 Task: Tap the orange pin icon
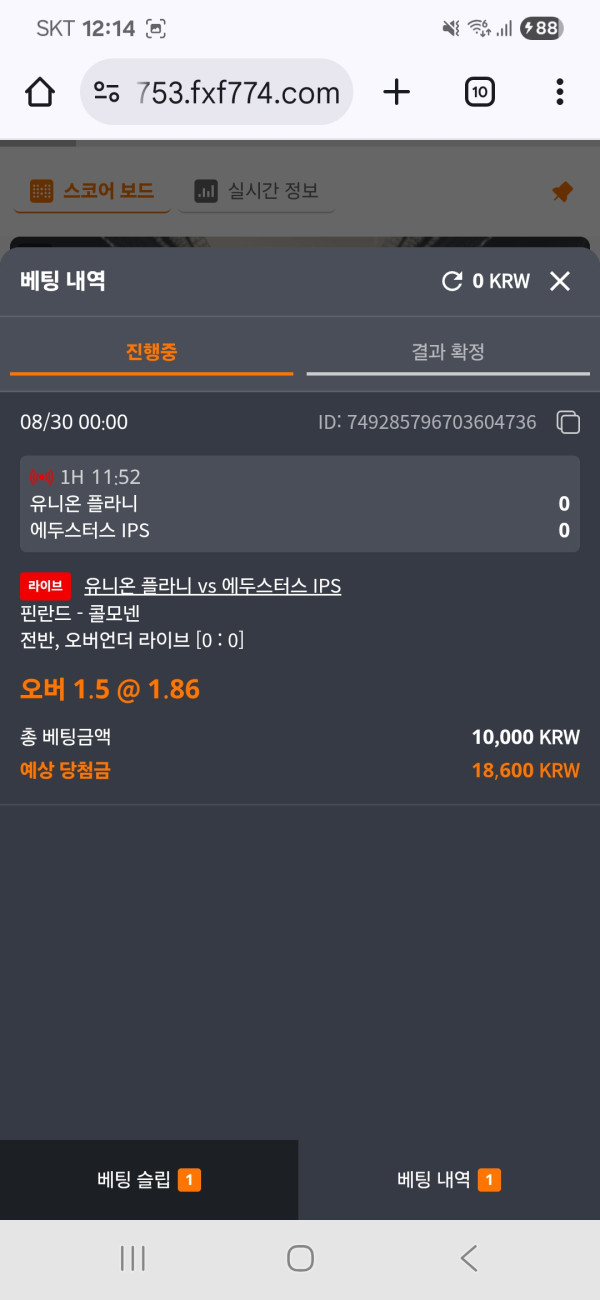[x=563, y=192]
